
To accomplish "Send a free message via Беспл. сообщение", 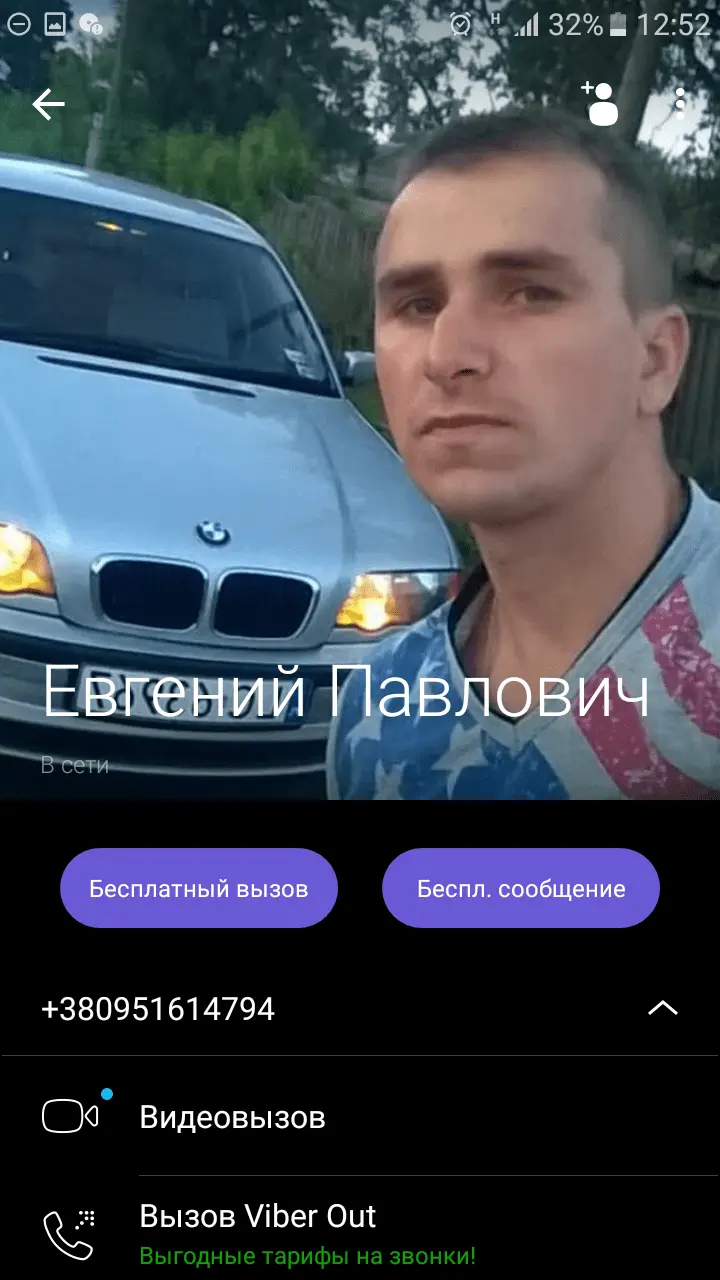I will tap(521, 888).
